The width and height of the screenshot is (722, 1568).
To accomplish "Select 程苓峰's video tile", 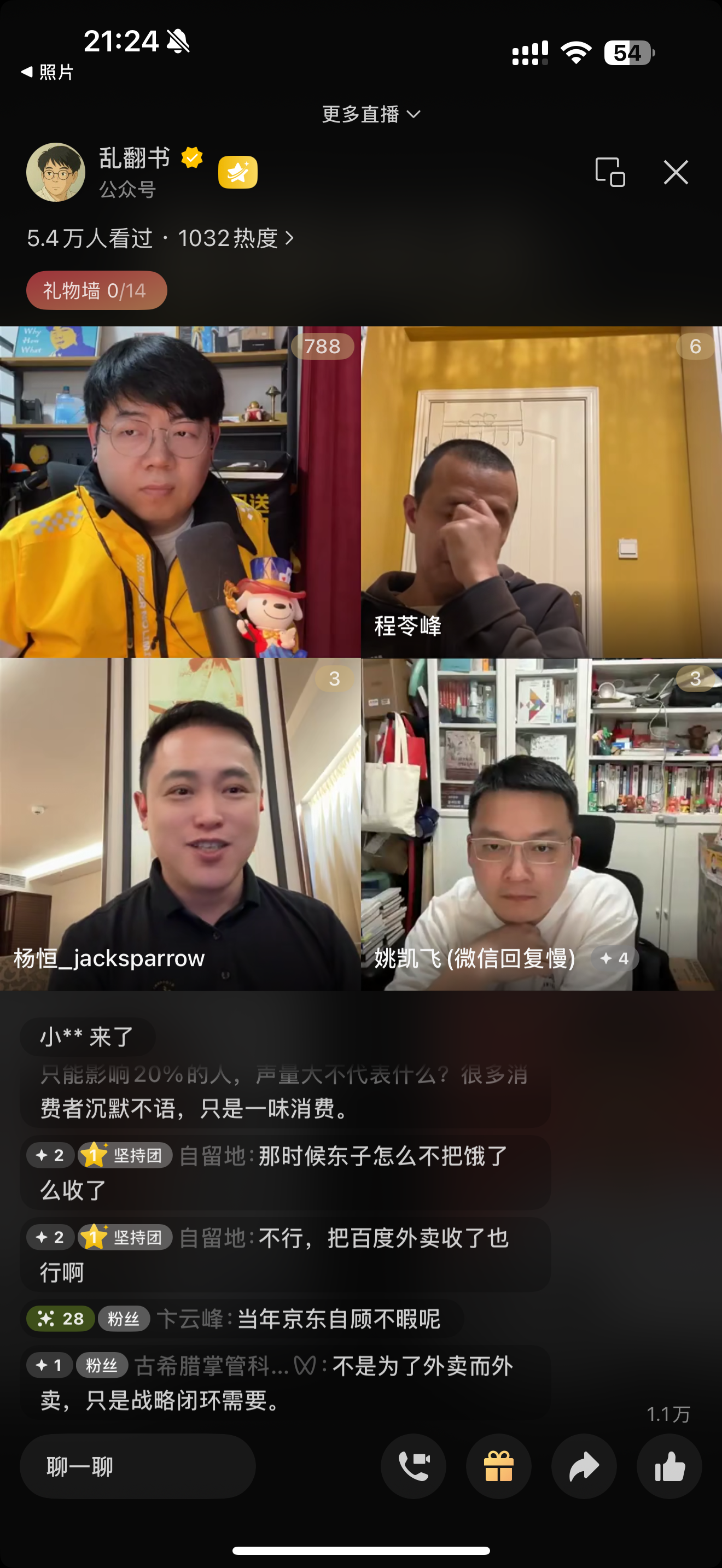I will [x=542, y=492].
